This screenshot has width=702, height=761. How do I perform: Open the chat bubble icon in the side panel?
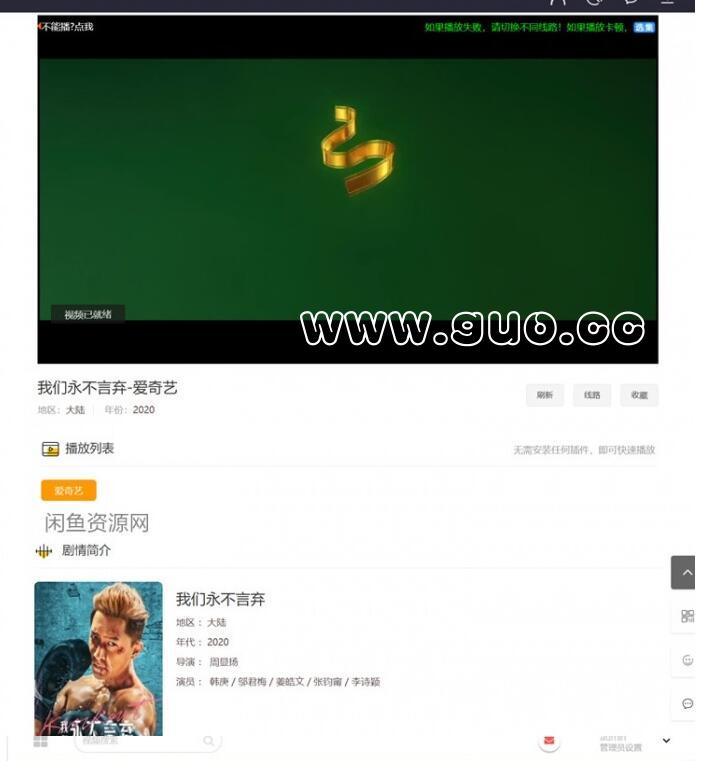(687, 704)
